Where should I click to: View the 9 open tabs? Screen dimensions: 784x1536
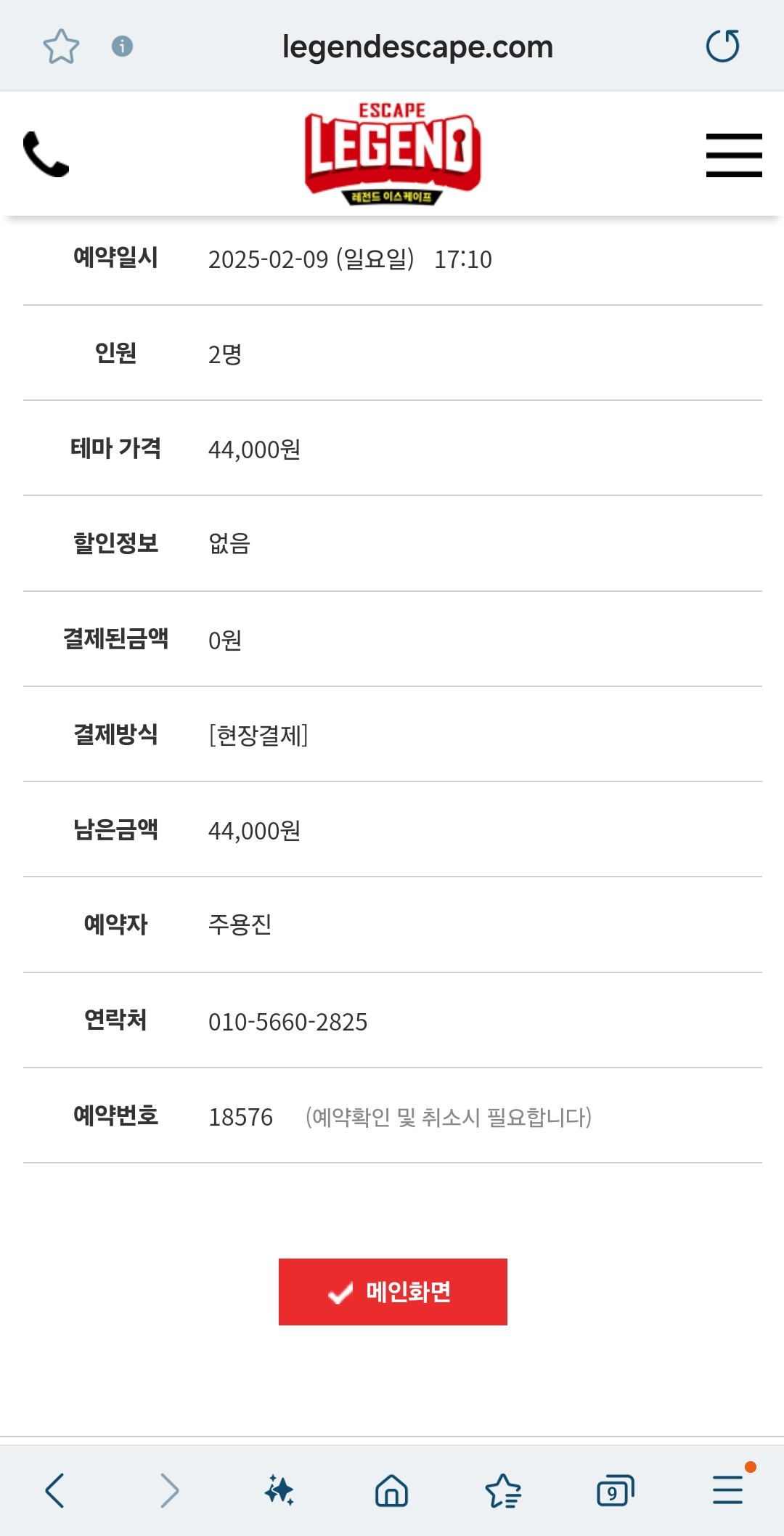tap(615, 1490)
